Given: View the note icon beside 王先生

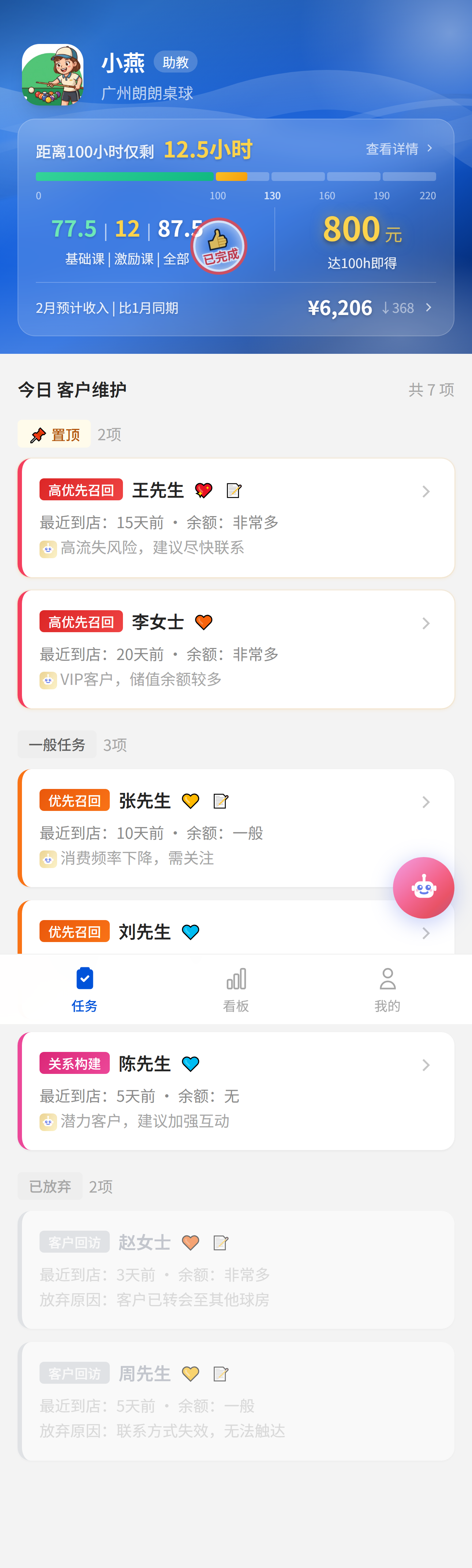Looking at the screenshot, I should (x=233, y=490).
